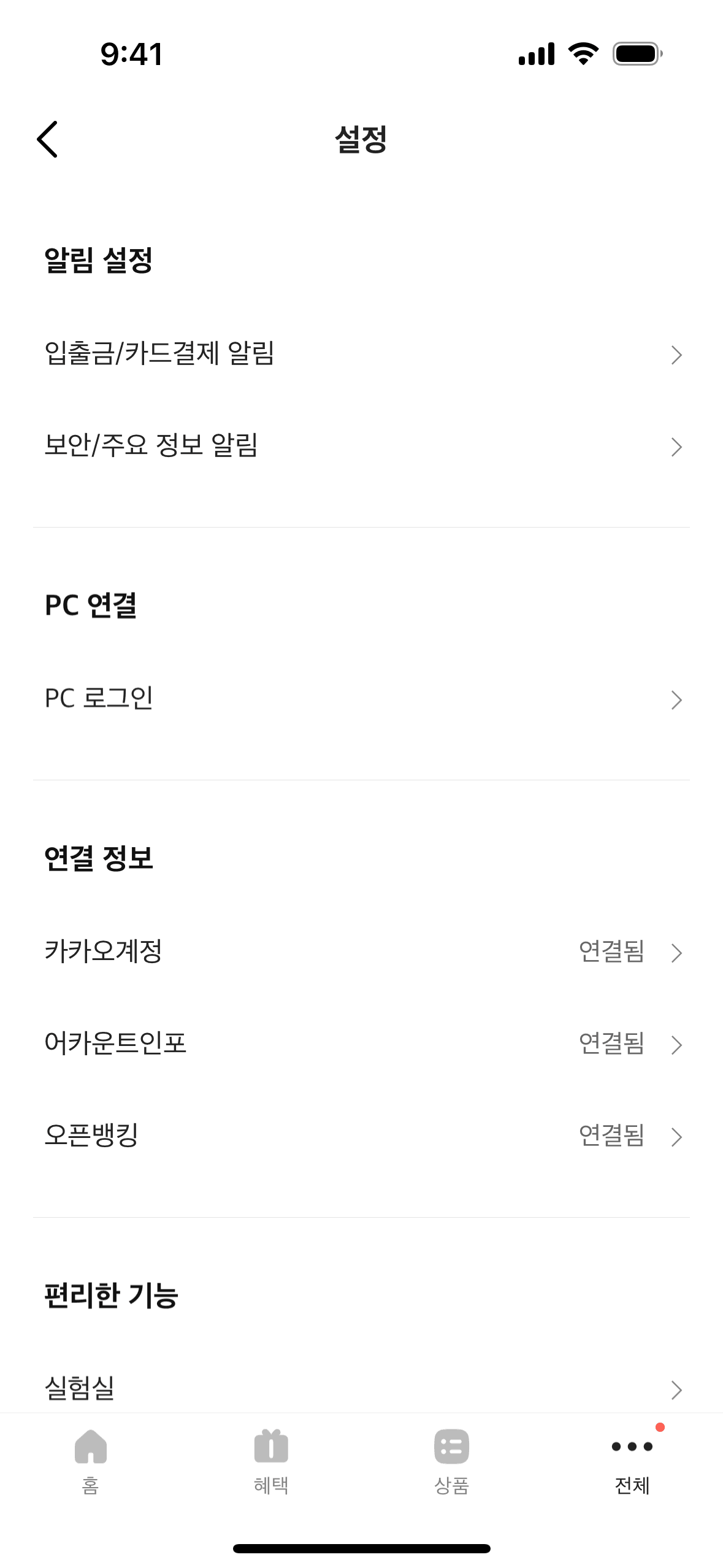723x1568 pixels.
Task: Open 실험실 under 편리한 기능
Action: [x=361, y=1388]
